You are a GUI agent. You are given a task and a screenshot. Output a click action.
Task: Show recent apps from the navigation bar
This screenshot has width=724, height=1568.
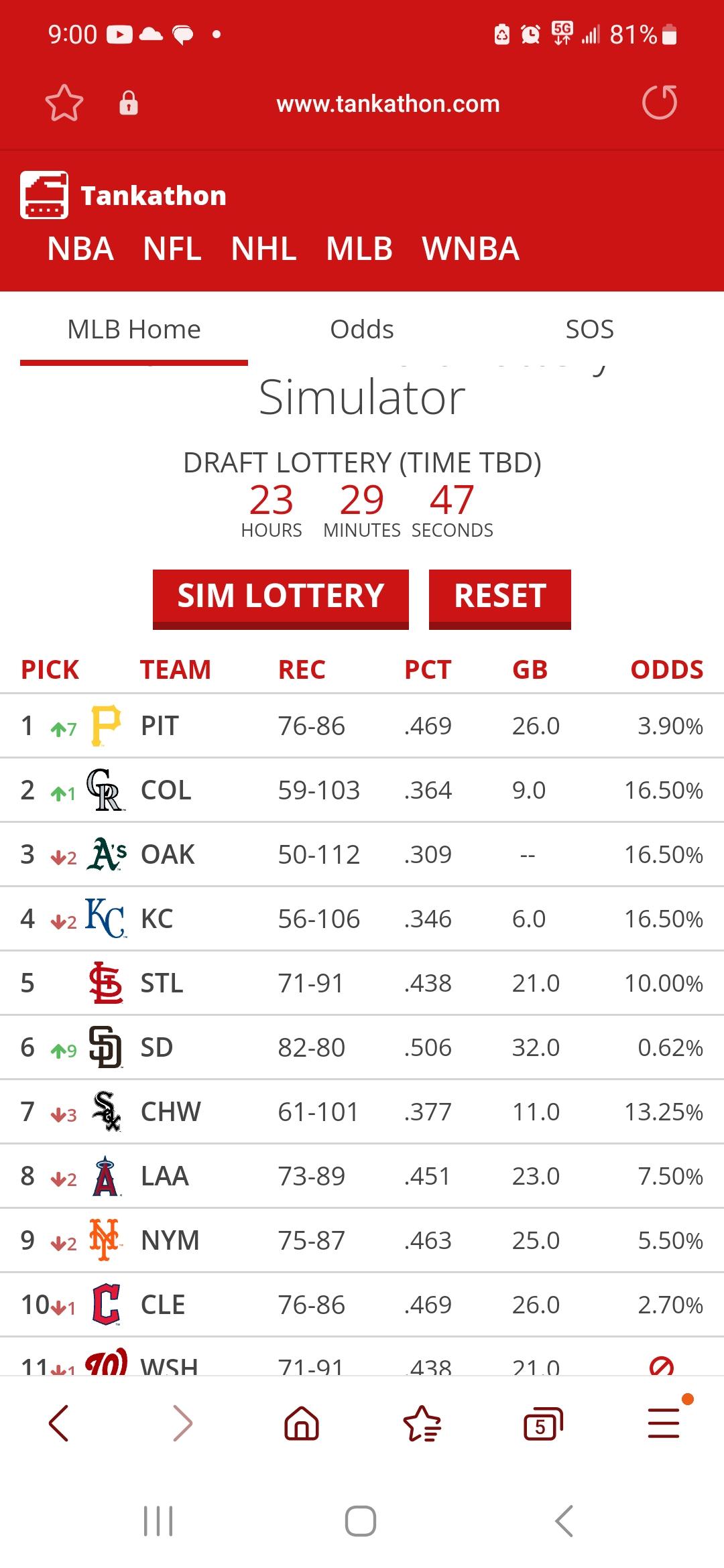pos(159,1521)
